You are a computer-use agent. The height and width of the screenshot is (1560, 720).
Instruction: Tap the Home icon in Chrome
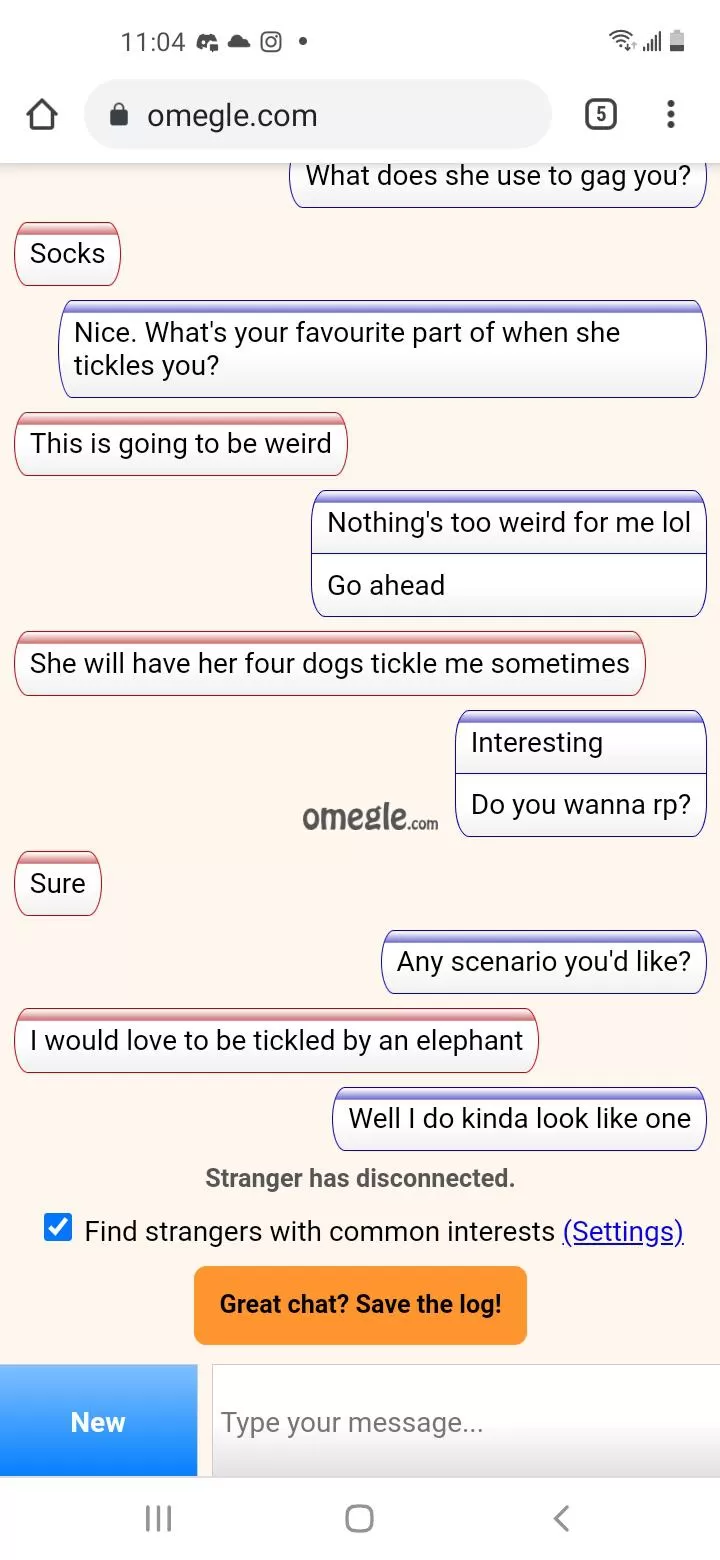pos(41,114)
